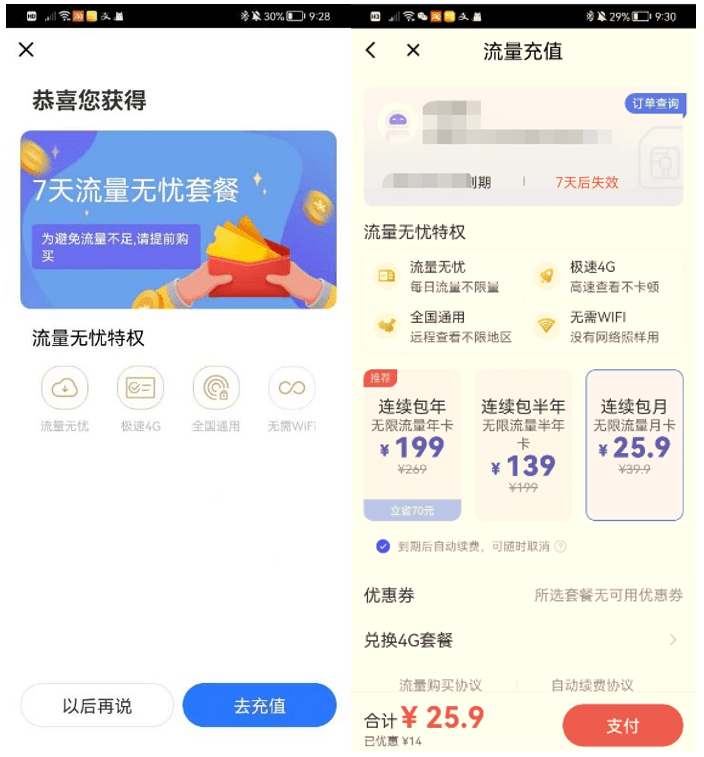The image size is (704, 757).
Task: Open 兑换4G套餐 redemption
Action: click(x=523, y=640)
